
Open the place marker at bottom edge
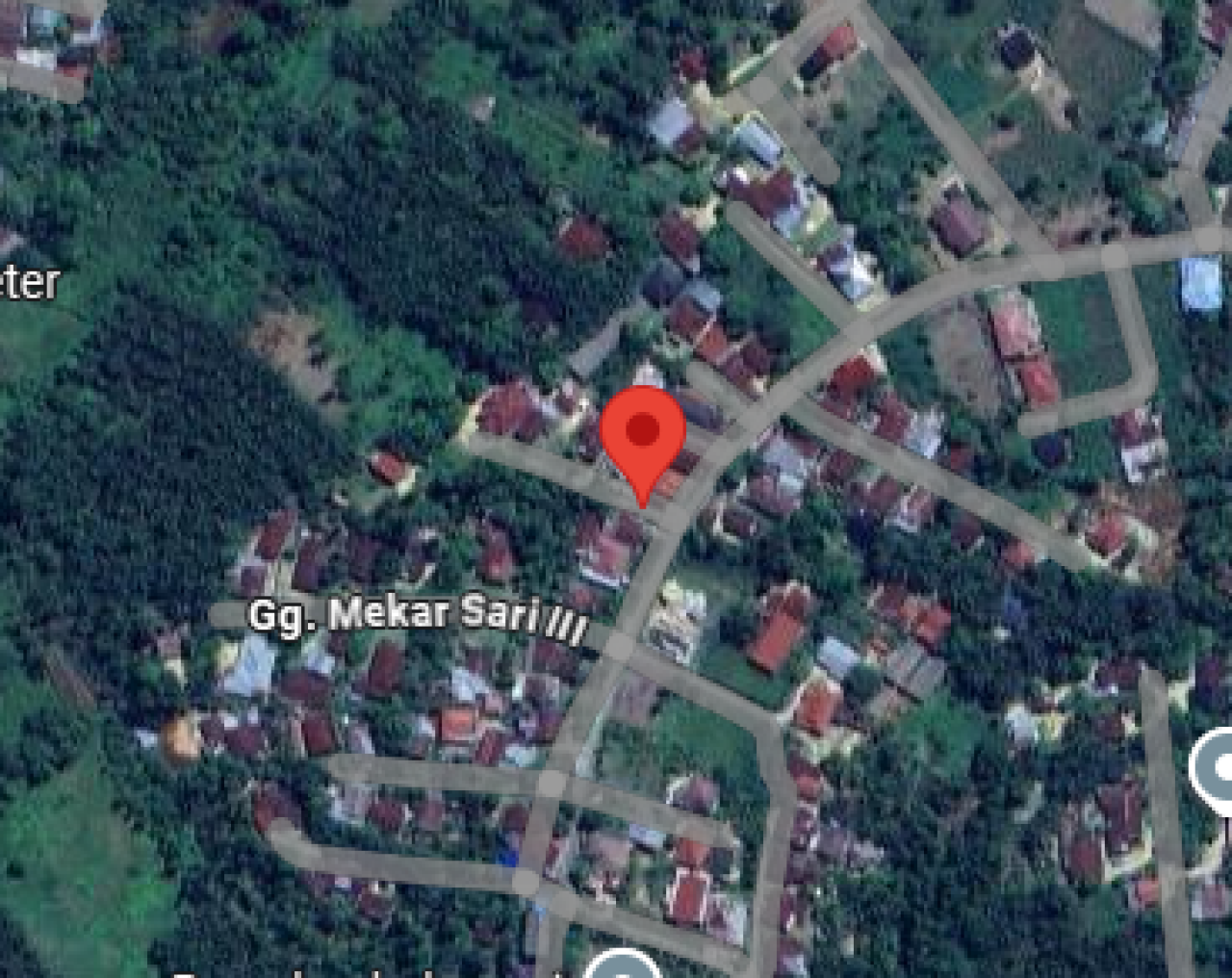pyautogui.click(x=623, y=965)
